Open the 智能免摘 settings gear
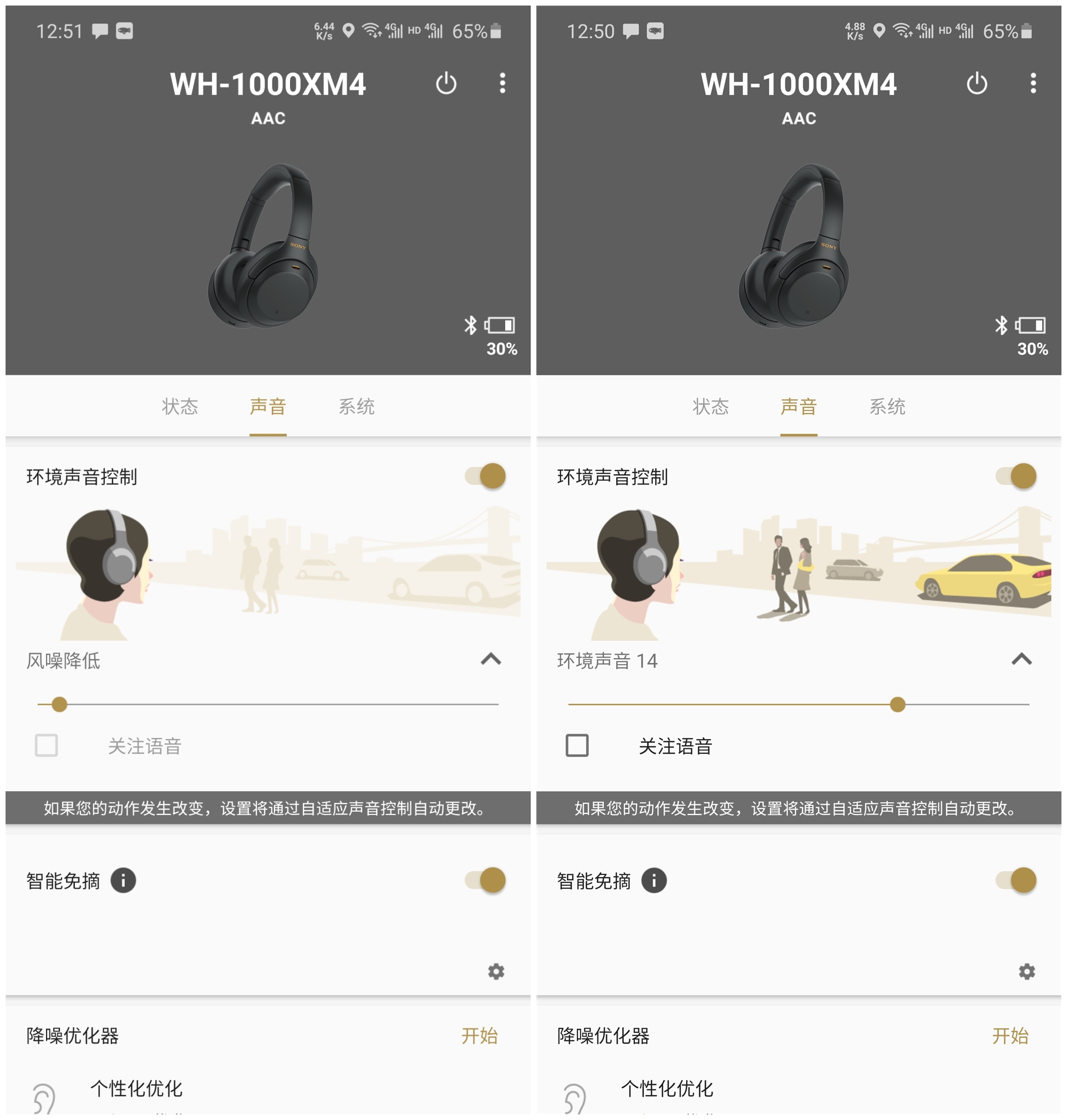The image size is (1067, 1120). click(x=497, y=972)
